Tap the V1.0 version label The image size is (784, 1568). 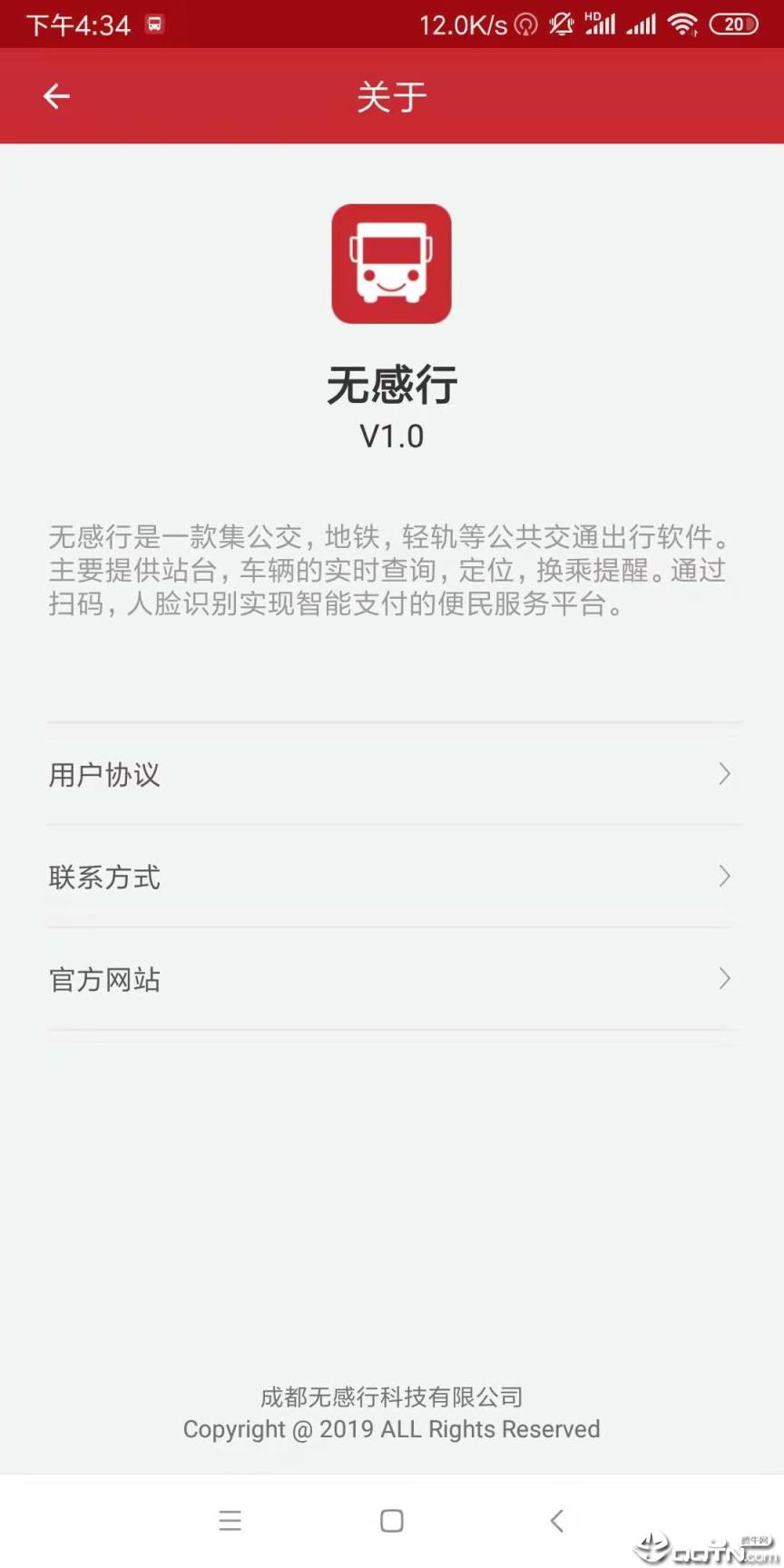pos(391,436)
